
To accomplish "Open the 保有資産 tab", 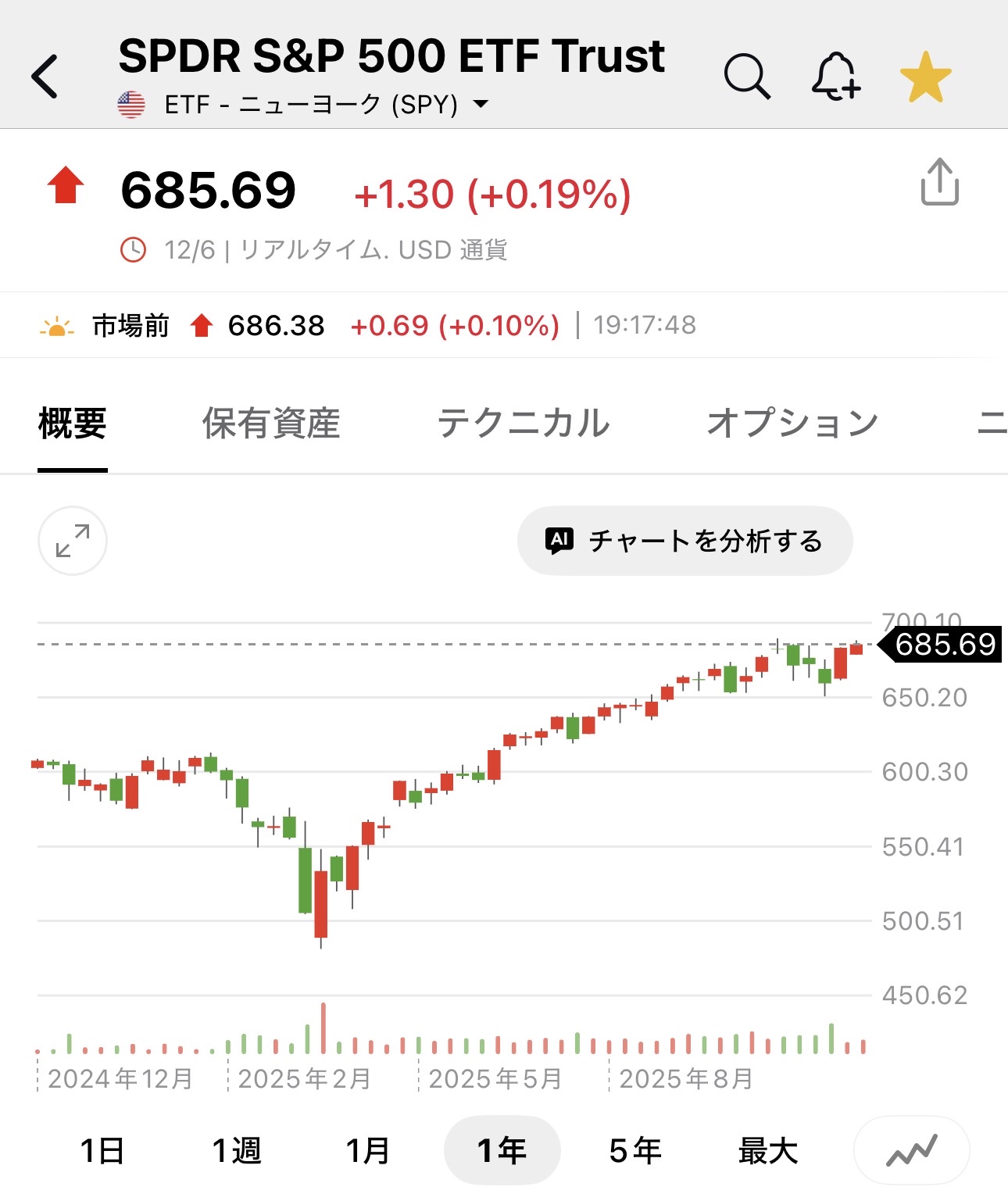I will point(273,423).
